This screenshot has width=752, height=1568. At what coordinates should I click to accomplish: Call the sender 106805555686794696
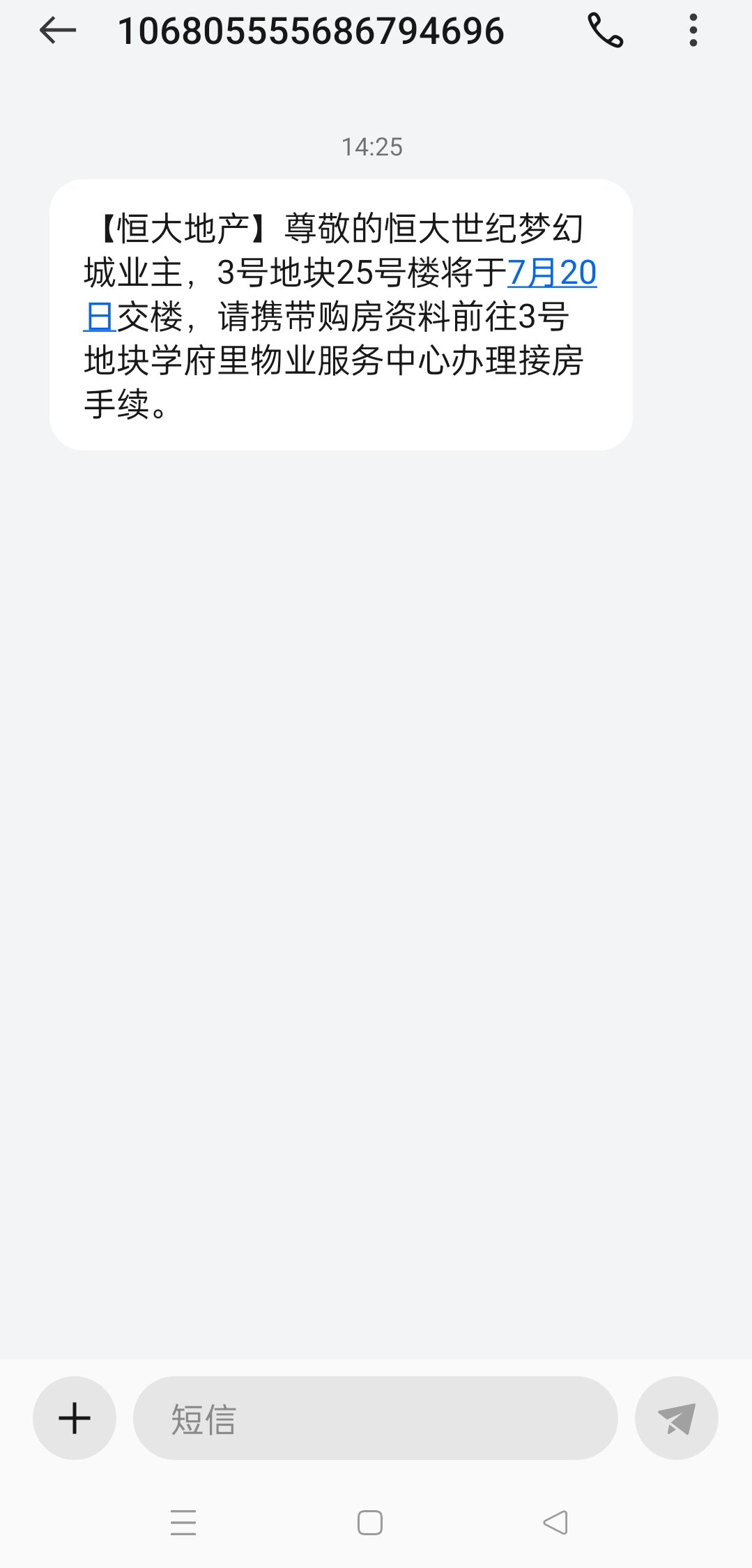click(605, 31)
